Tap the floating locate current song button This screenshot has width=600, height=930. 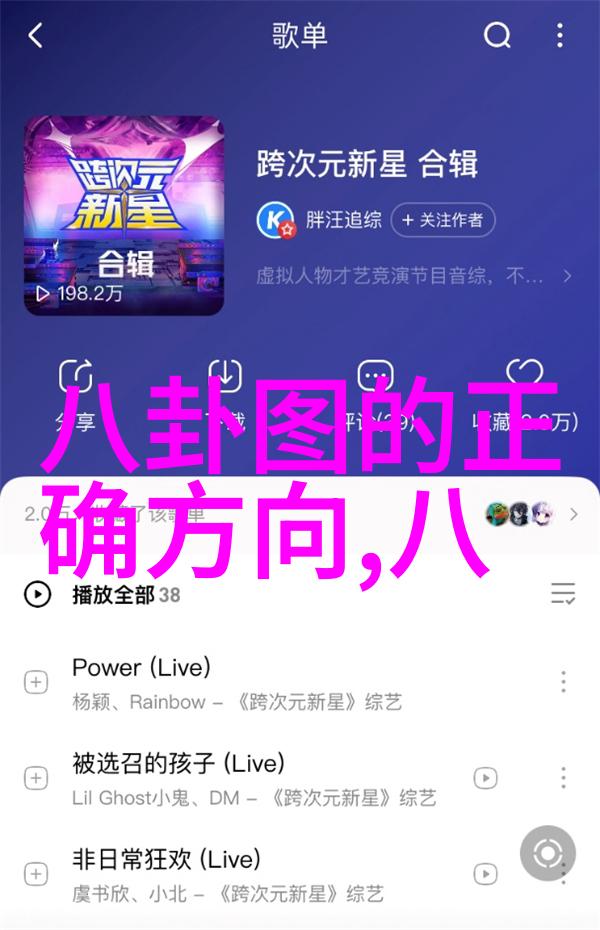click(x=547, y=853)
